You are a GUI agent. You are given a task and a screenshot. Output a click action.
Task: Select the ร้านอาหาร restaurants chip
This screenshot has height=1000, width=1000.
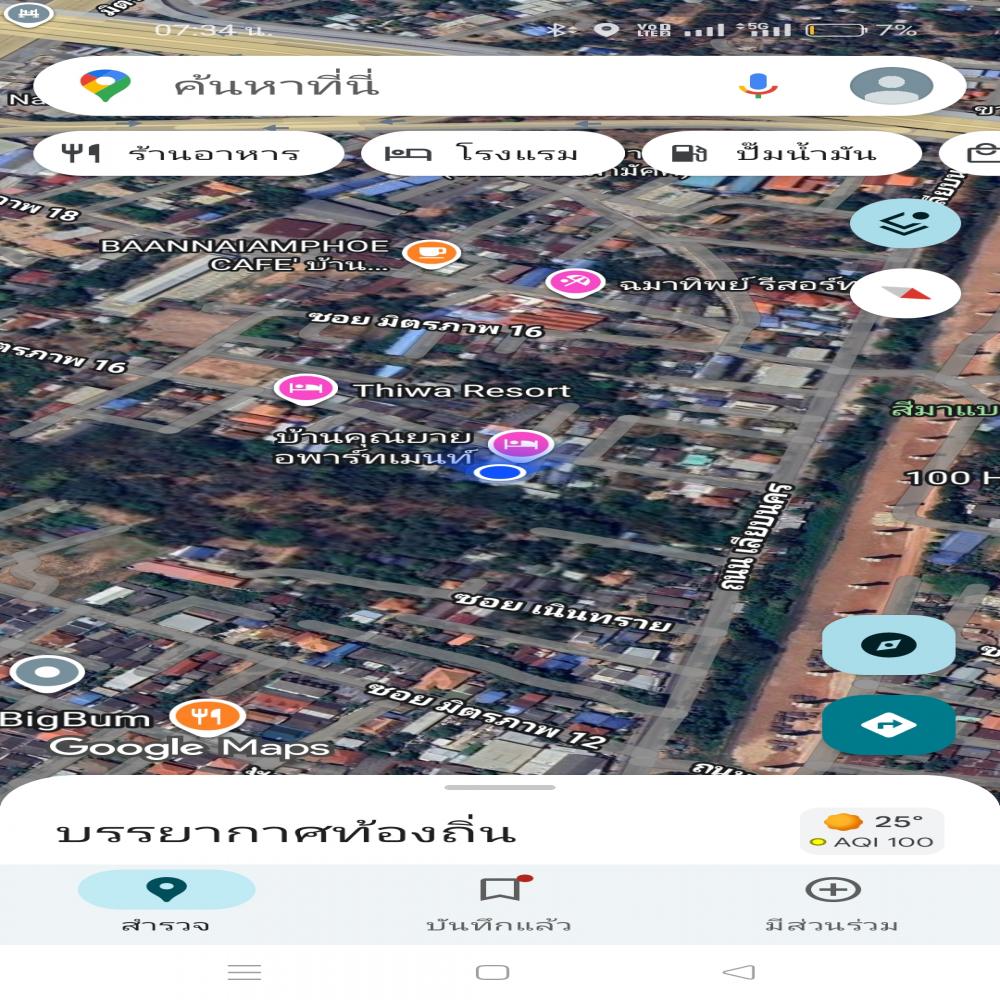pyautogui.click(x=188, y=154)
